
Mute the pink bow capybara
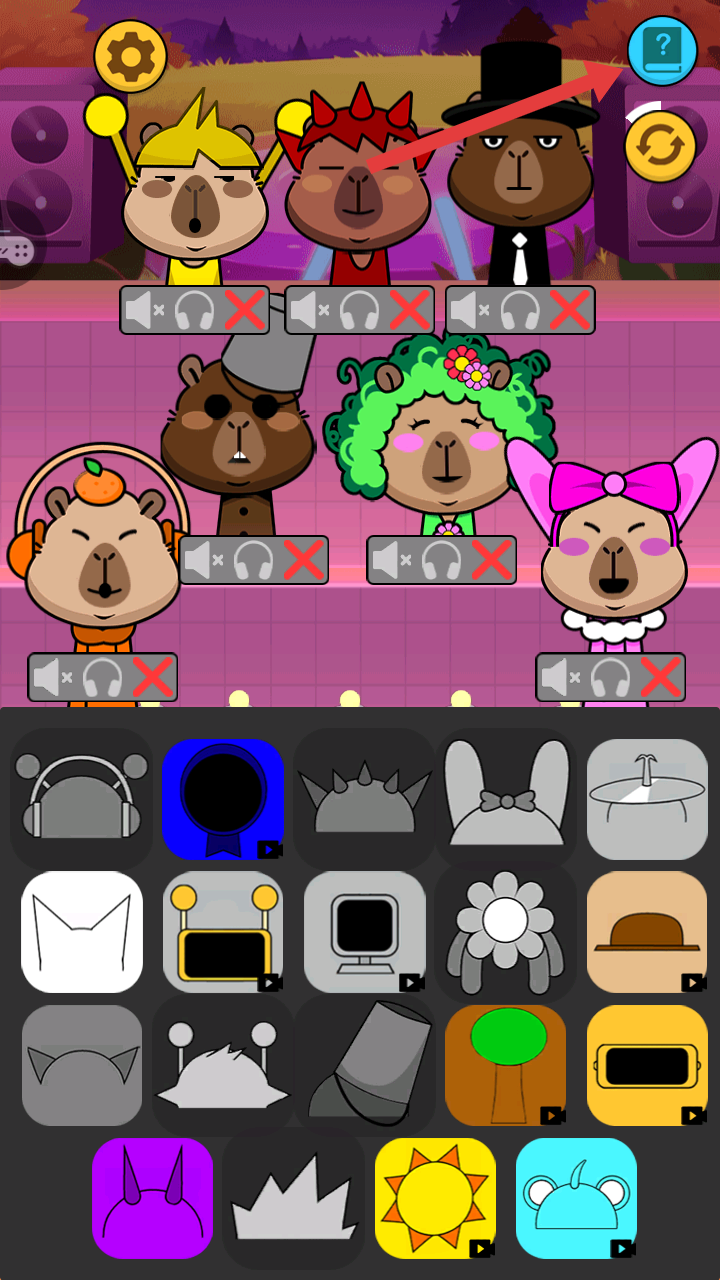pyautogui.click(x=557, y=677)
